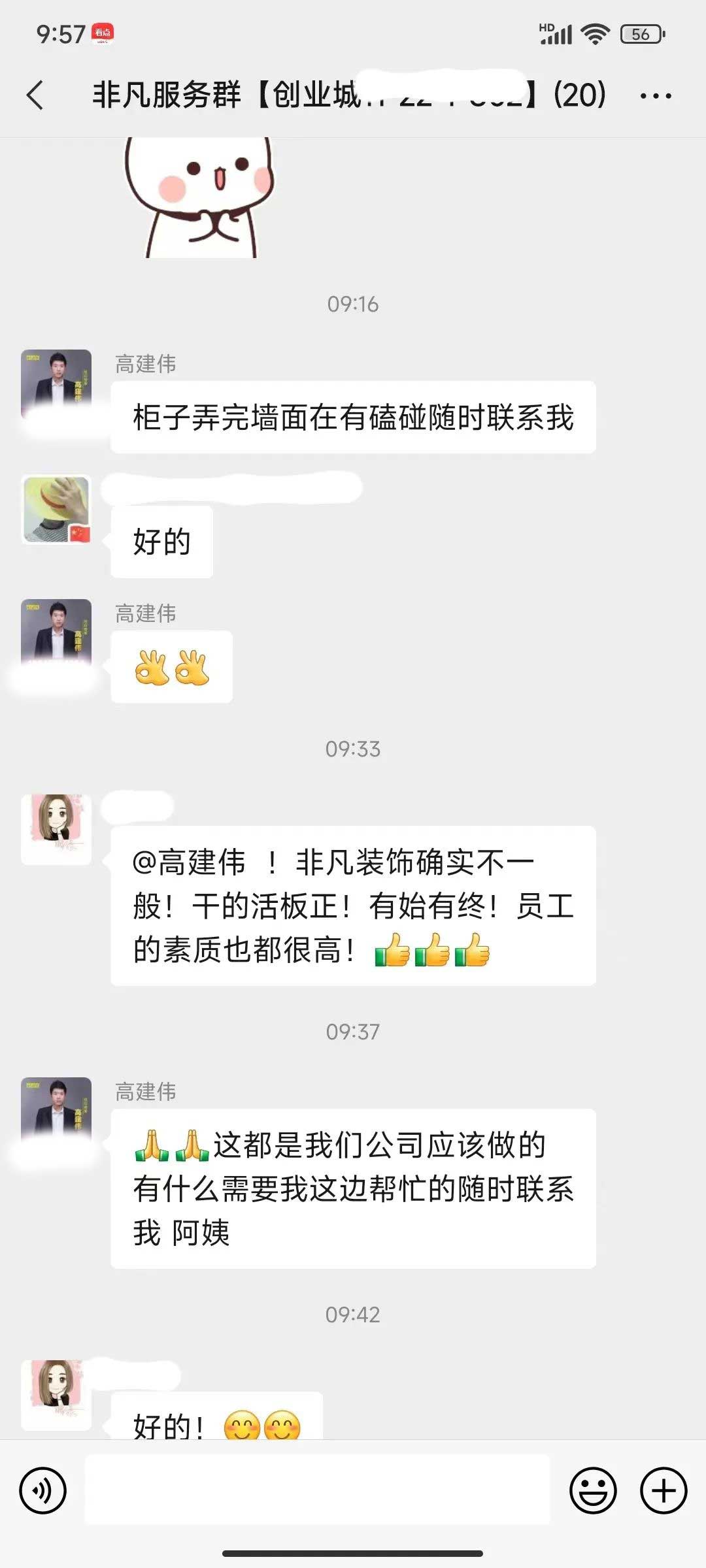Open the plus attachment menu

pyautogui.click(x=664, y=1490)
